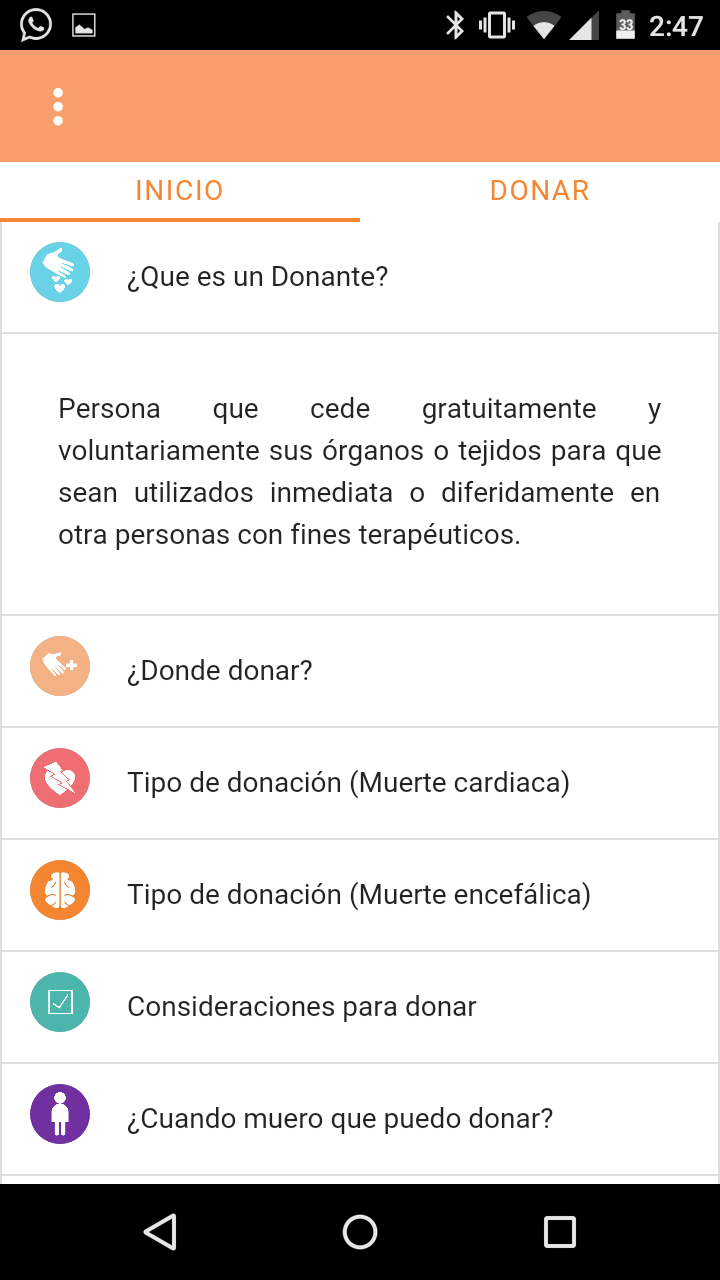Select the INICIO tab
The image size is (720, 1280).
(x=180, y=191)
